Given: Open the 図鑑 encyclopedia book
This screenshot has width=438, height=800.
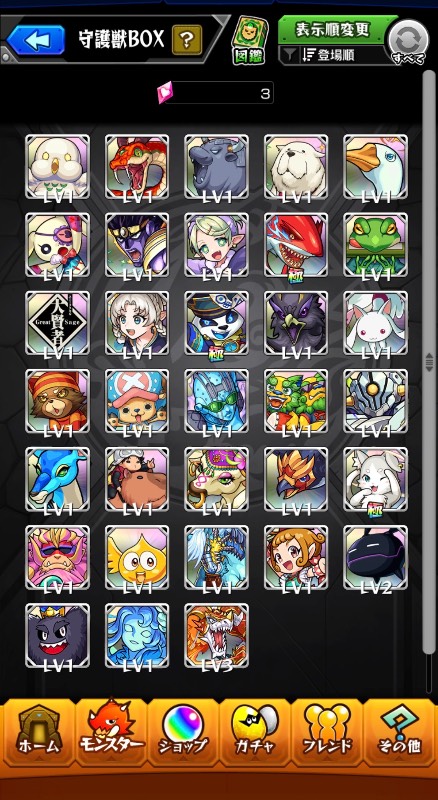Looking at the screenshot, I should (249, 41).
